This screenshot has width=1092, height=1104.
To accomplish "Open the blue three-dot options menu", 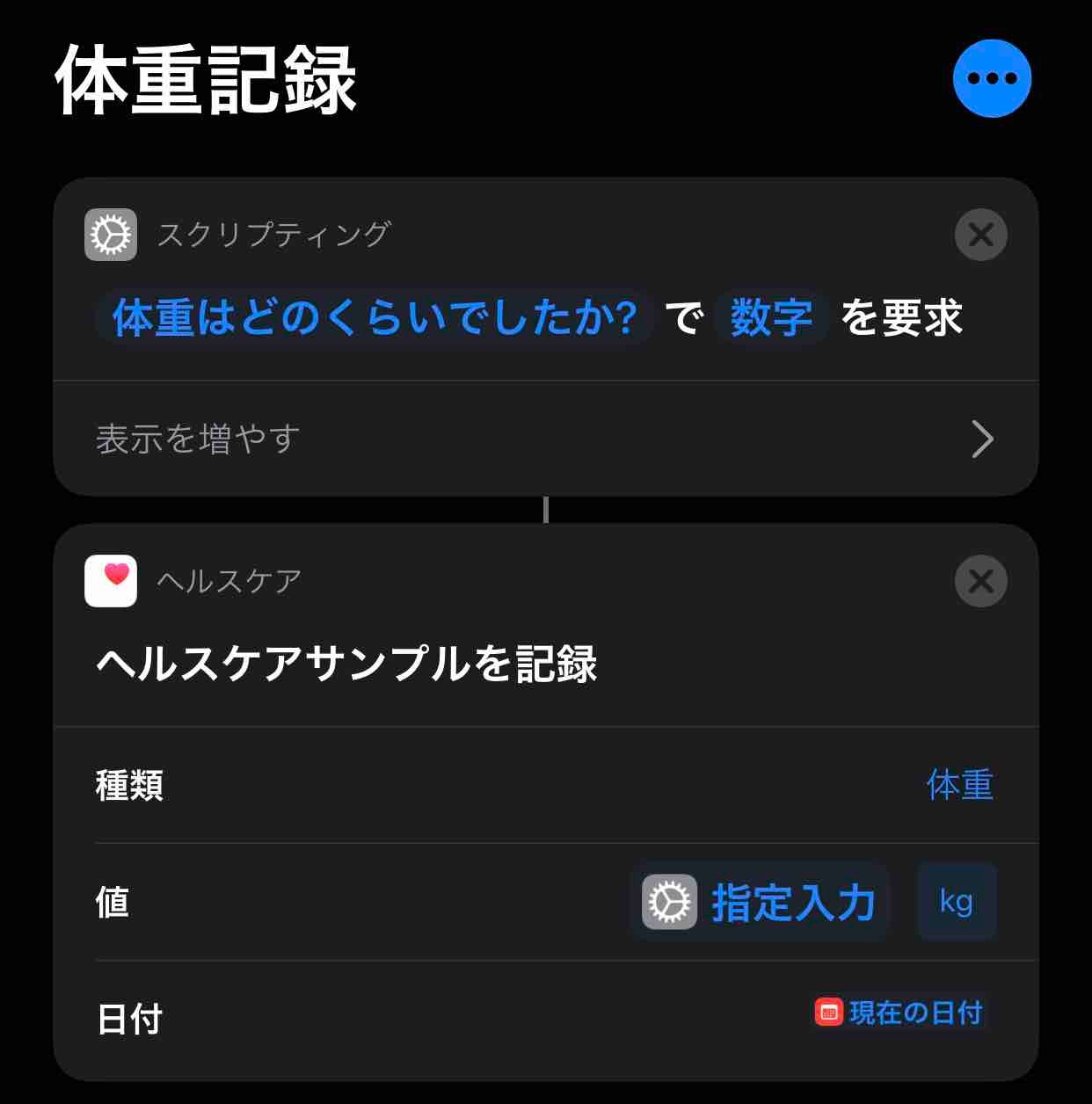I will click(991, 78).
